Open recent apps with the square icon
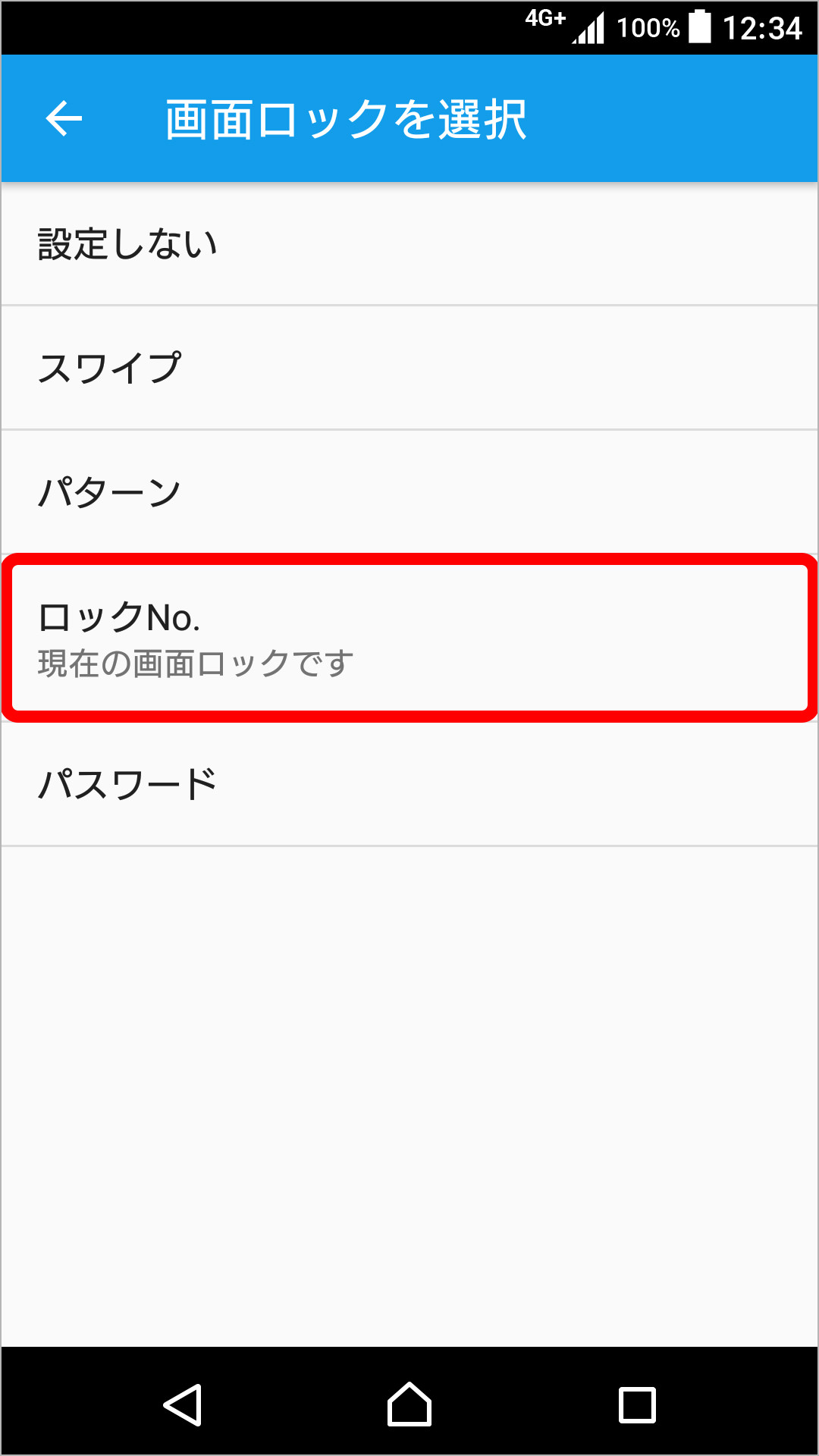819x1456 pixels. 635,1404
